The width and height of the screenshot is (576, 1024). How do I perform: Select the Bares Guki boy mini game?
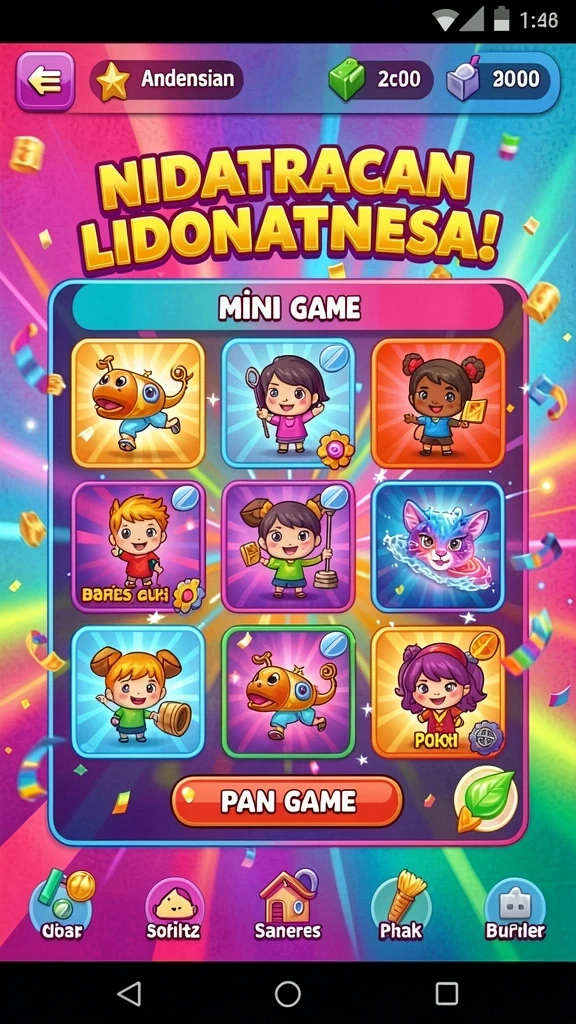[x=138, y=547]
